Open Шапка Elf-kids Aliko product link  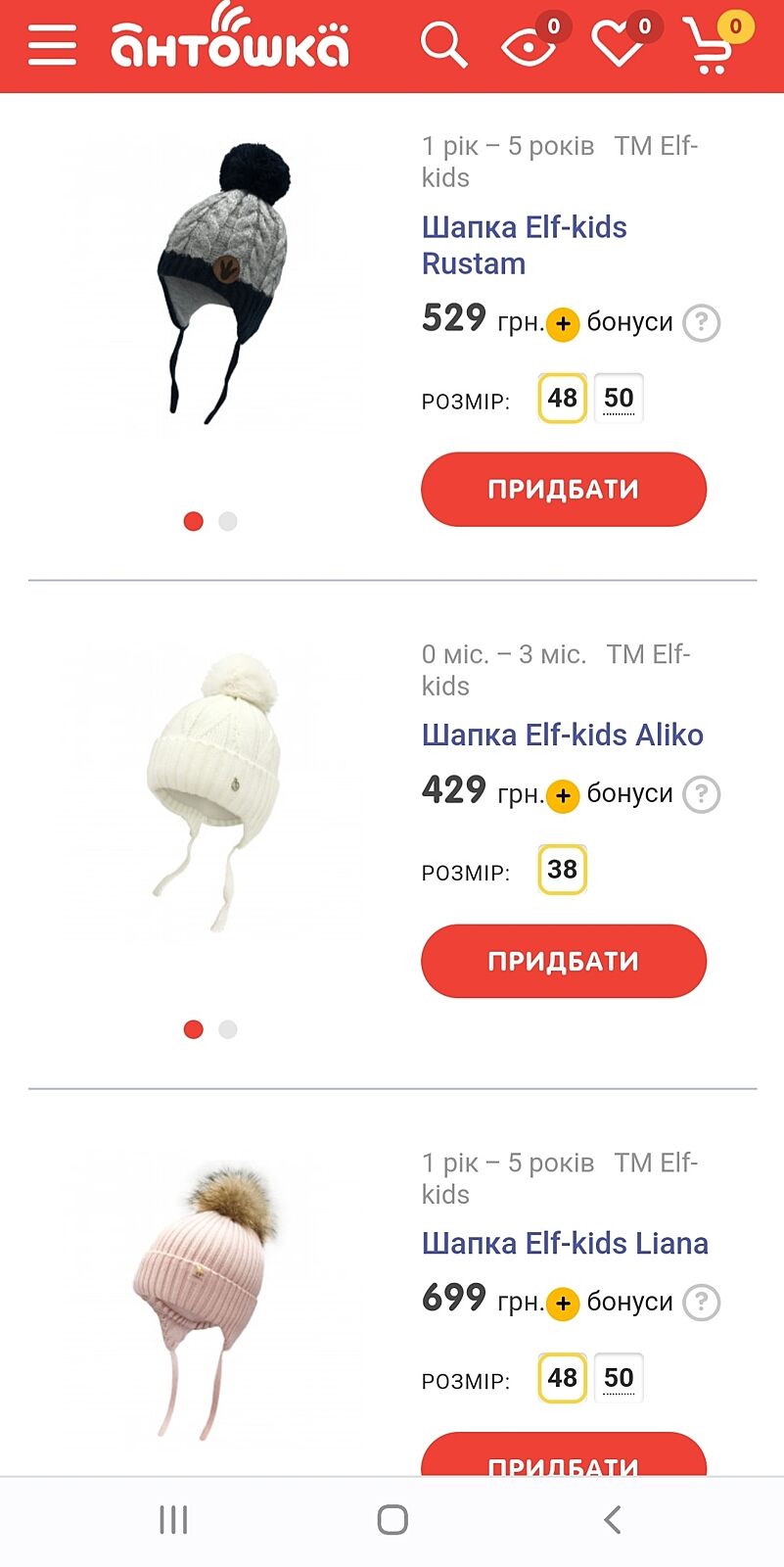click(x=562, y=735)
